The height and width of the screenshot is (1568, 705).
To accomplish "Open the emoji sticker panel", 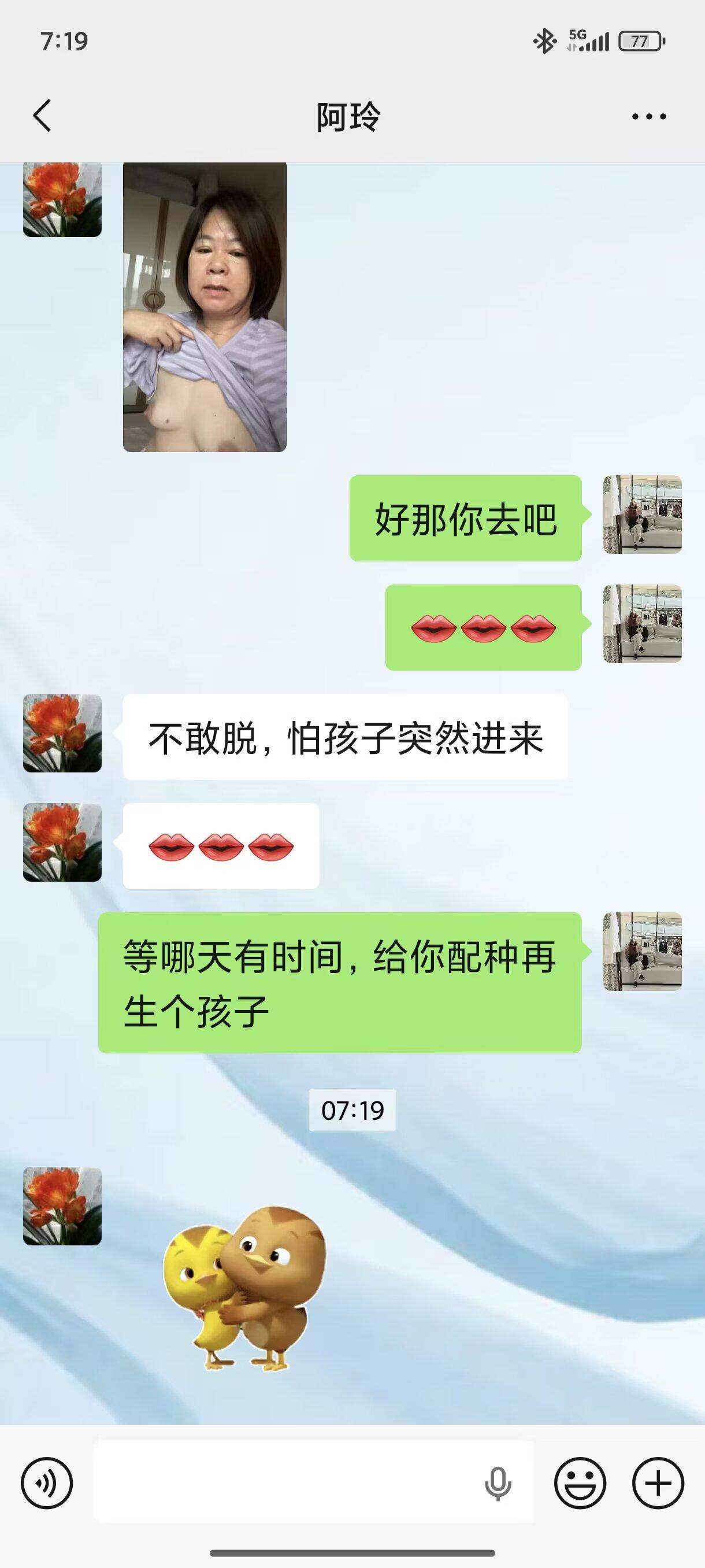I will (x=580, y=1482).
